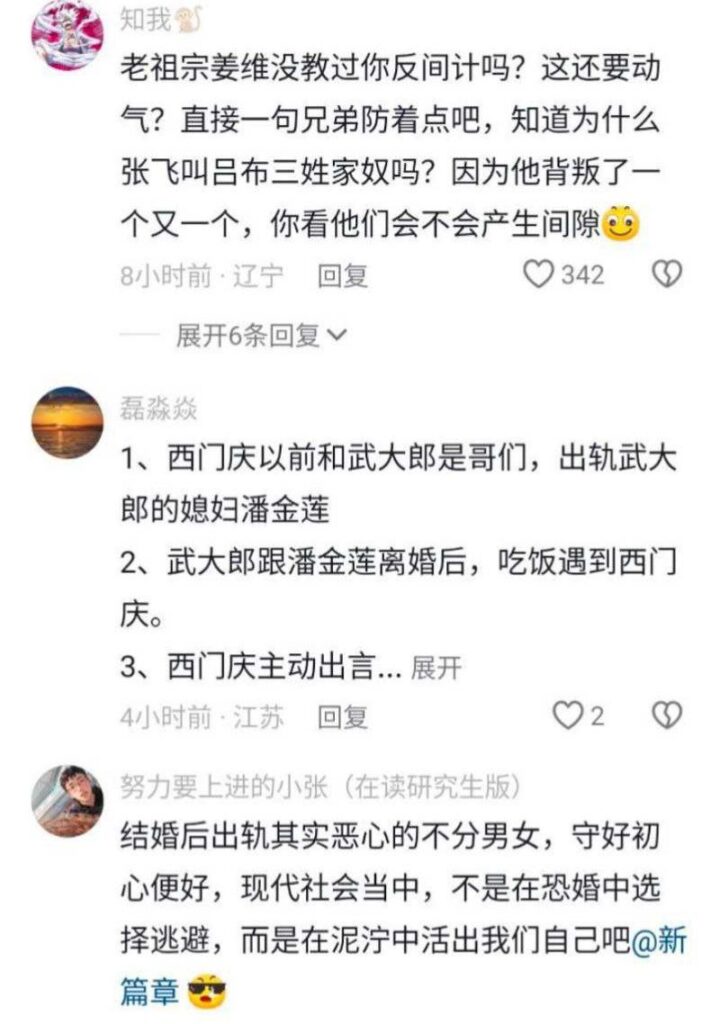Expand 磊淼焱's full comment text
Image resolution: width=720 pixels, height=1024 pixels.
(x=436, y=668)
